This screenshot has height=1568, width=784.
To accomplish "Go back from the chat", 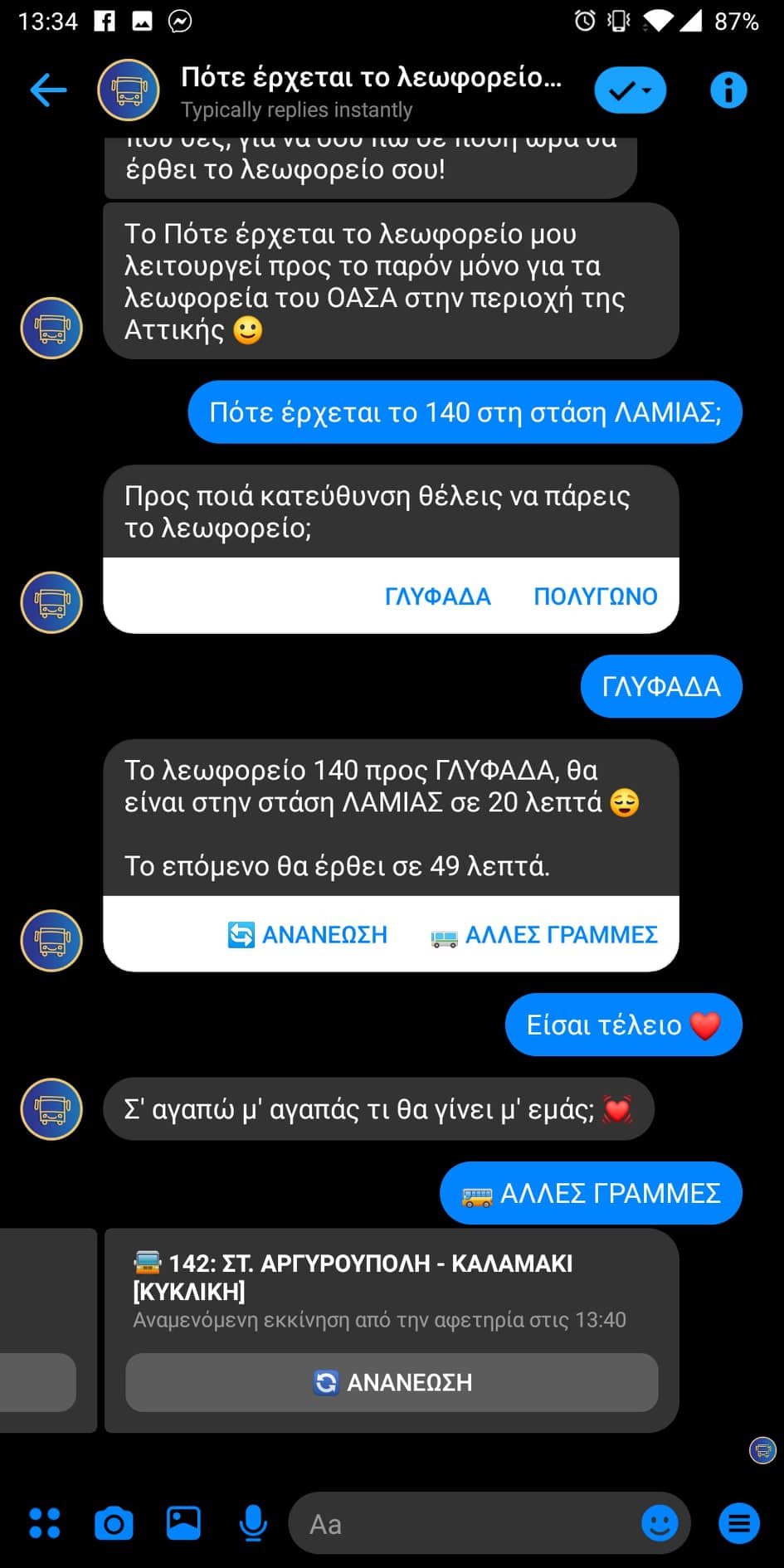I will click(48, 90).
